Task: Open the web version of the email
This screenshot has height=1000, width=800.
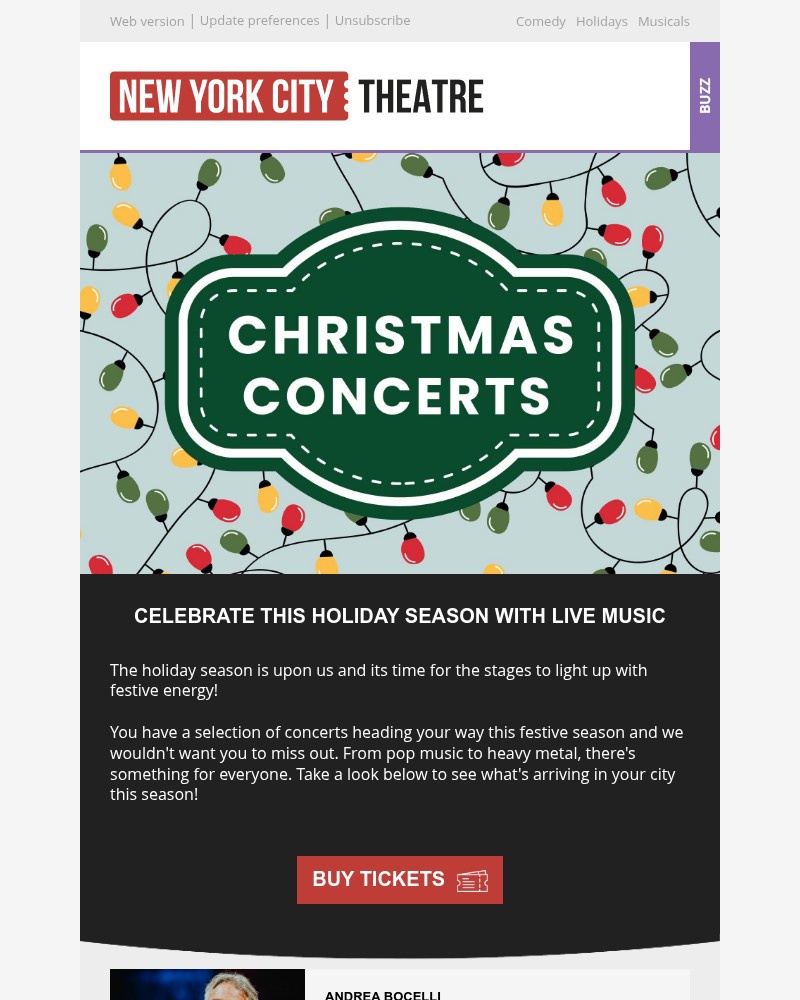Action: (x=147, y=21)
